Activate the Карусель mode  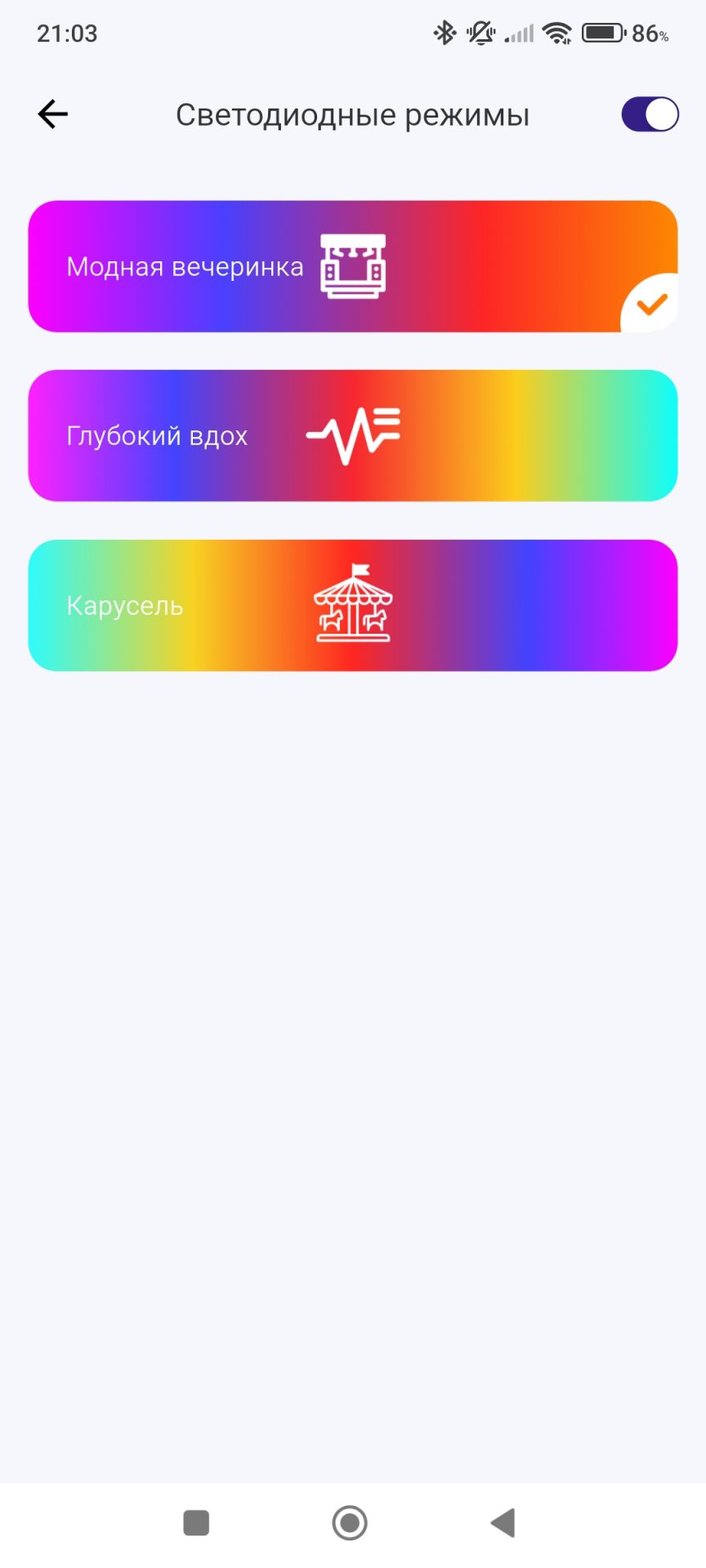coord(352,605)
